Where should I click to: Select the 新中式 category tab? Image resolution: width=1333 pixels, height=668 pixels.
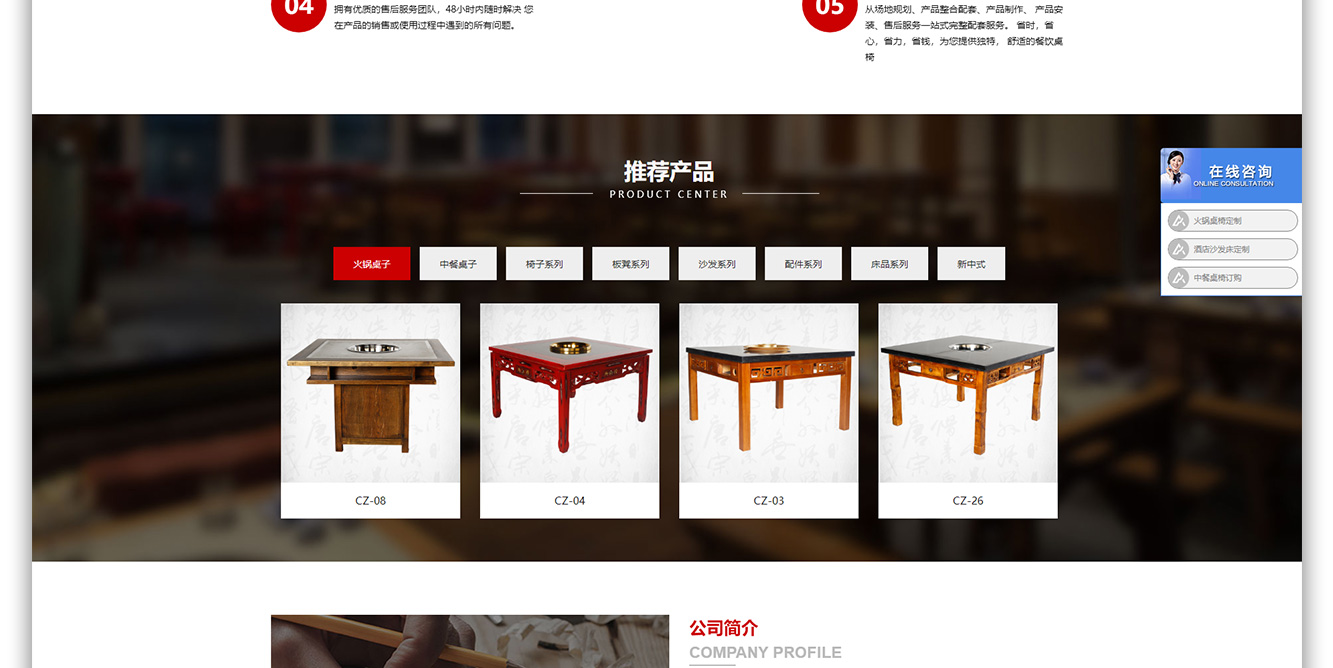(x=970, y=264)
